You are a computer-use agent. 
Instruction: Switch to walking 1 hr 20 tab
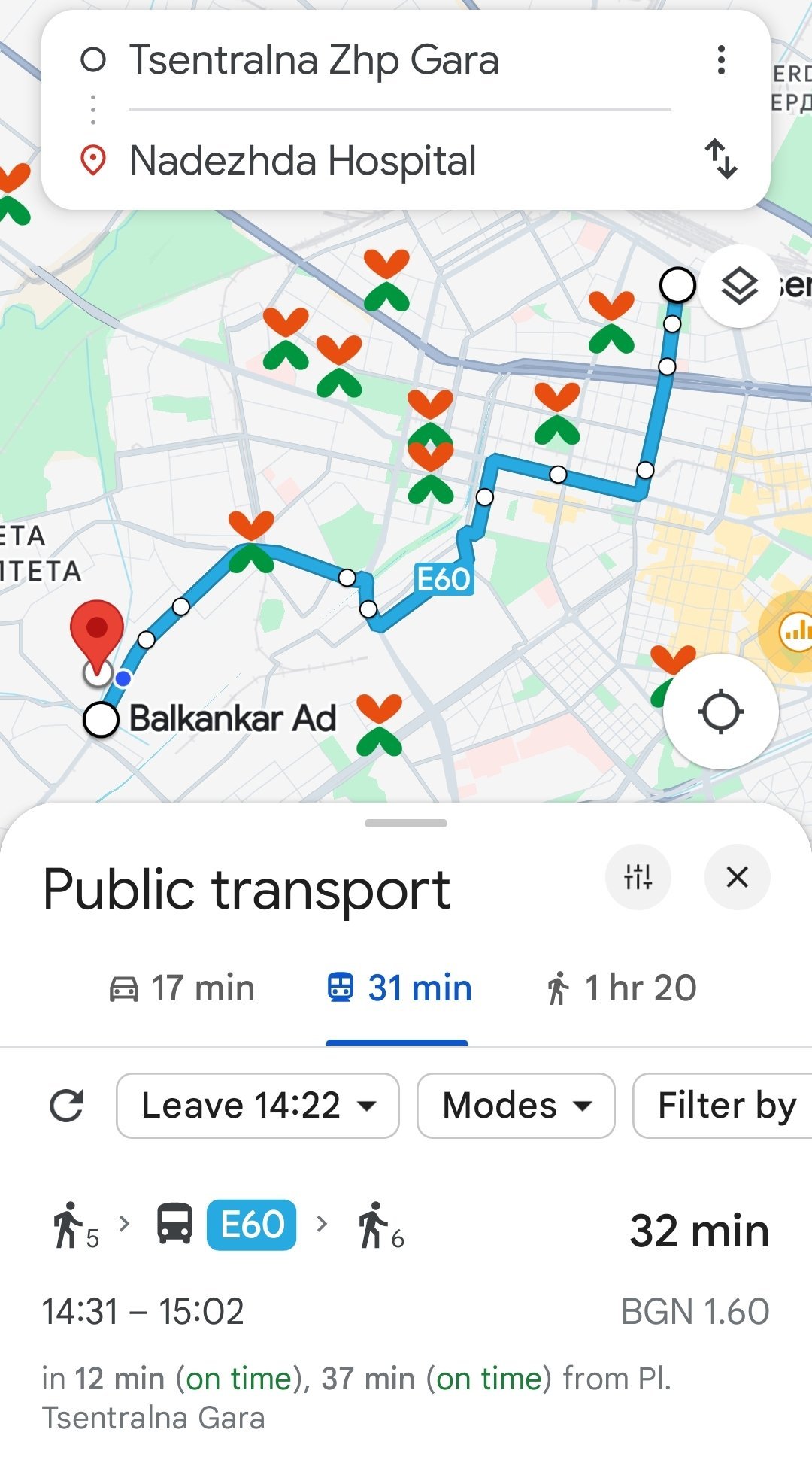coord(622,988)
